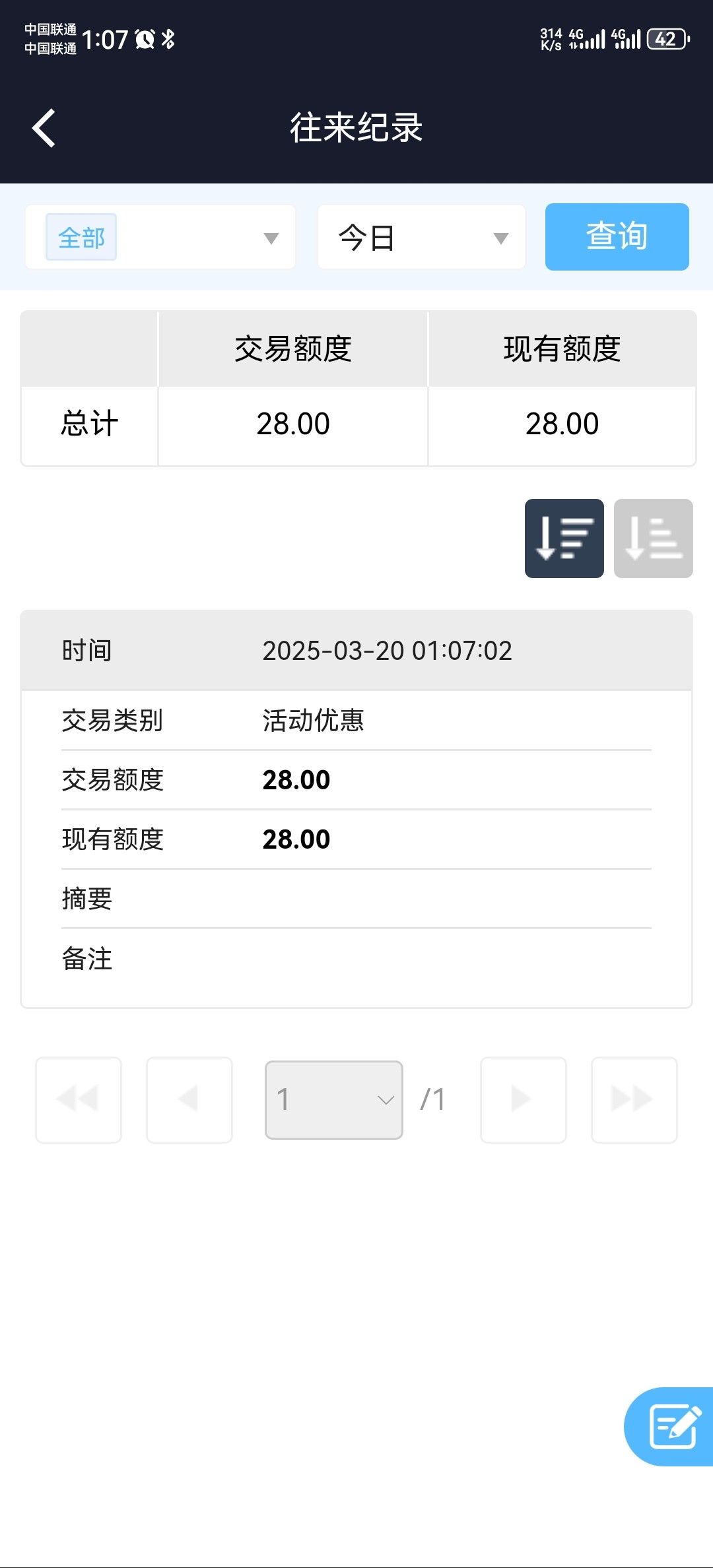
Task: Select the 现有额度 column header
Action: (x=562, y=349)
